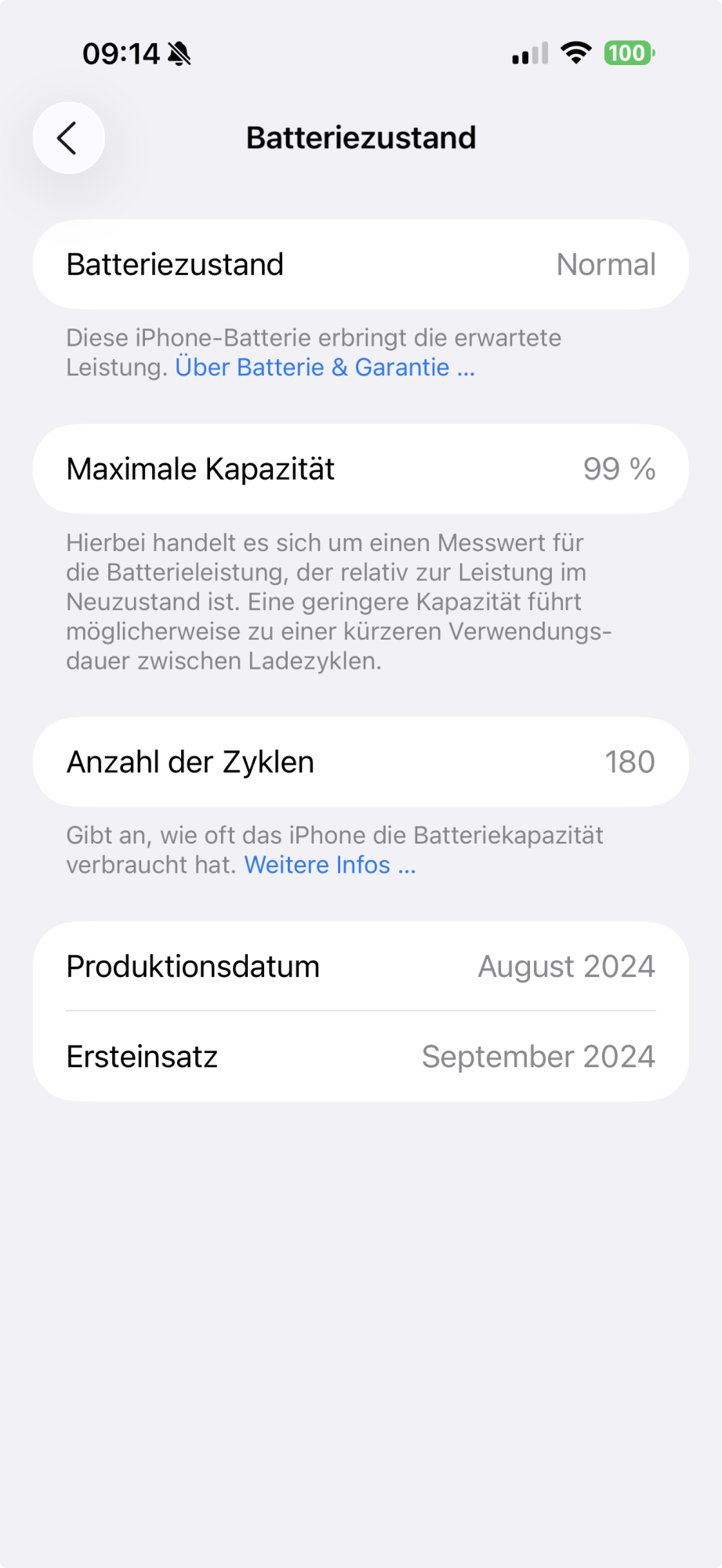Tap the cycle count value 180

tap(630, 761)
